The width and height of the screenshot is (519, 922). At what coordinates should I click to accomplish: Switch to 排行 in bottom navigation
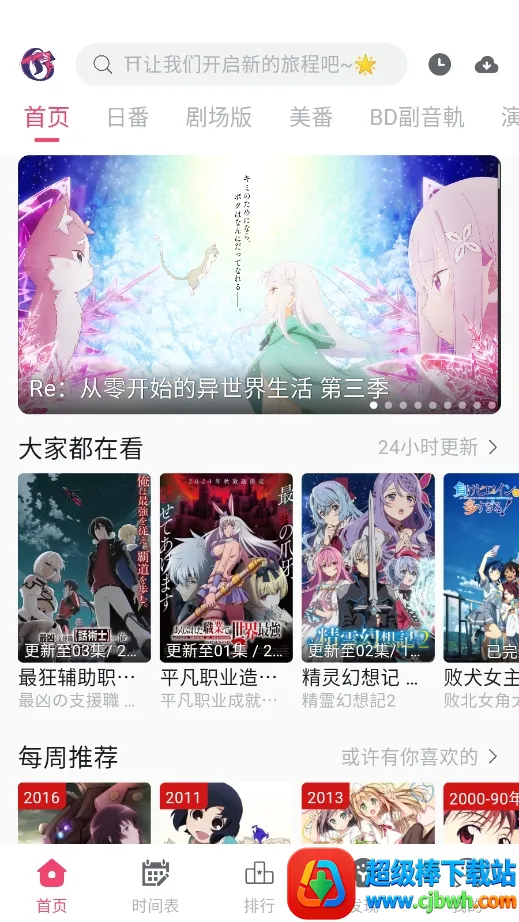click(x=259, y=886)
